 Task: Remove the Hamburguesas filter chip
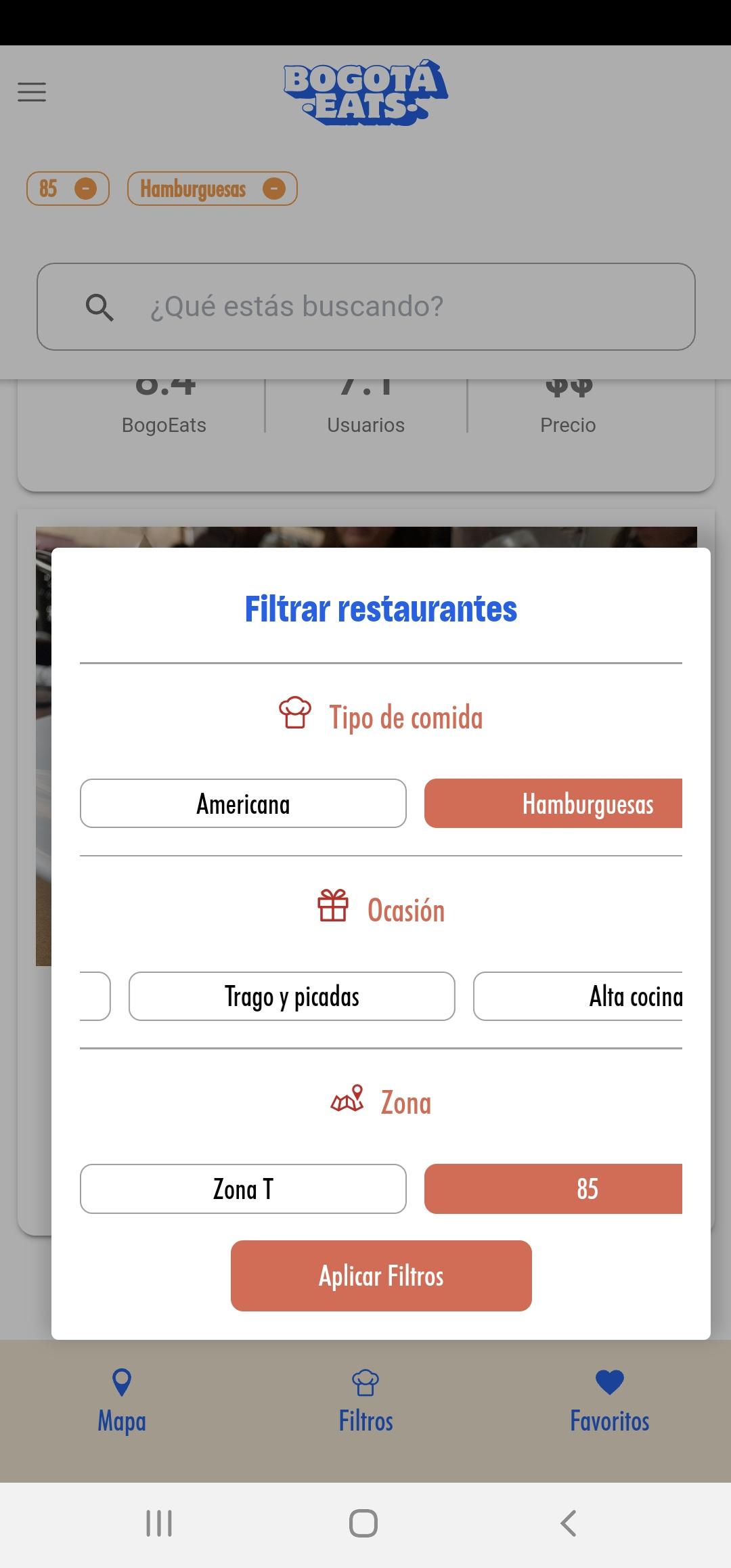click(273, 189)
